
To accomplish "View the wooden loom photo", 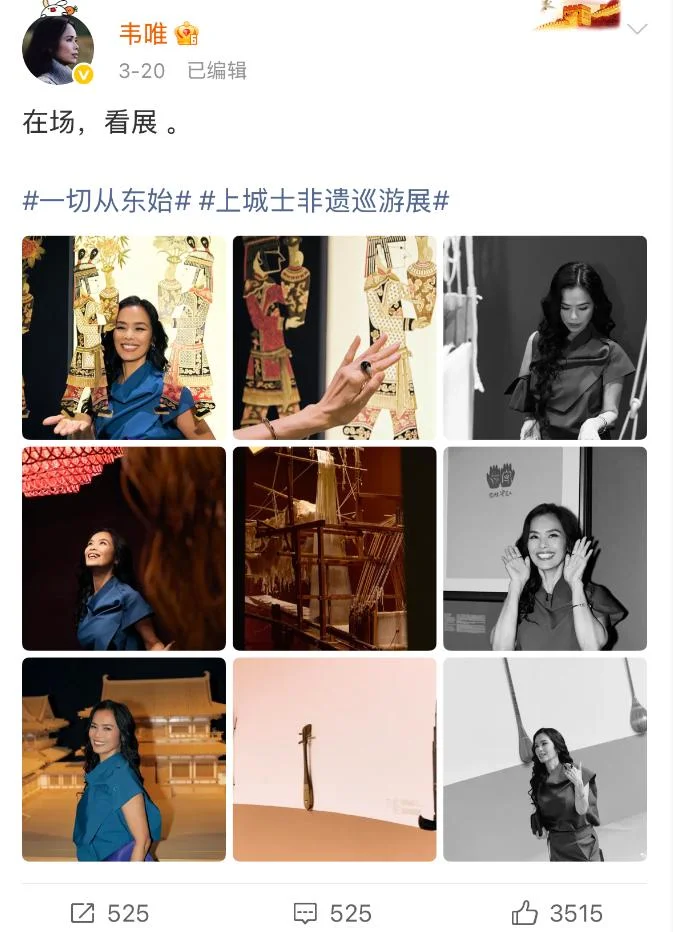I will click(335, 549).
